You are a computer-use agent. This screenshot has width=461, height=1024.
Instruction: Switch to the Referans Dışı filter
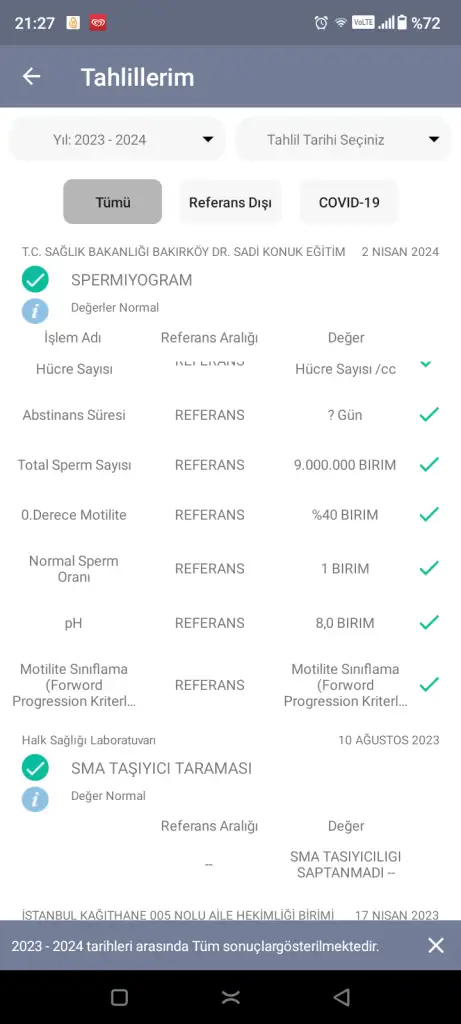(x=230, y=202)
